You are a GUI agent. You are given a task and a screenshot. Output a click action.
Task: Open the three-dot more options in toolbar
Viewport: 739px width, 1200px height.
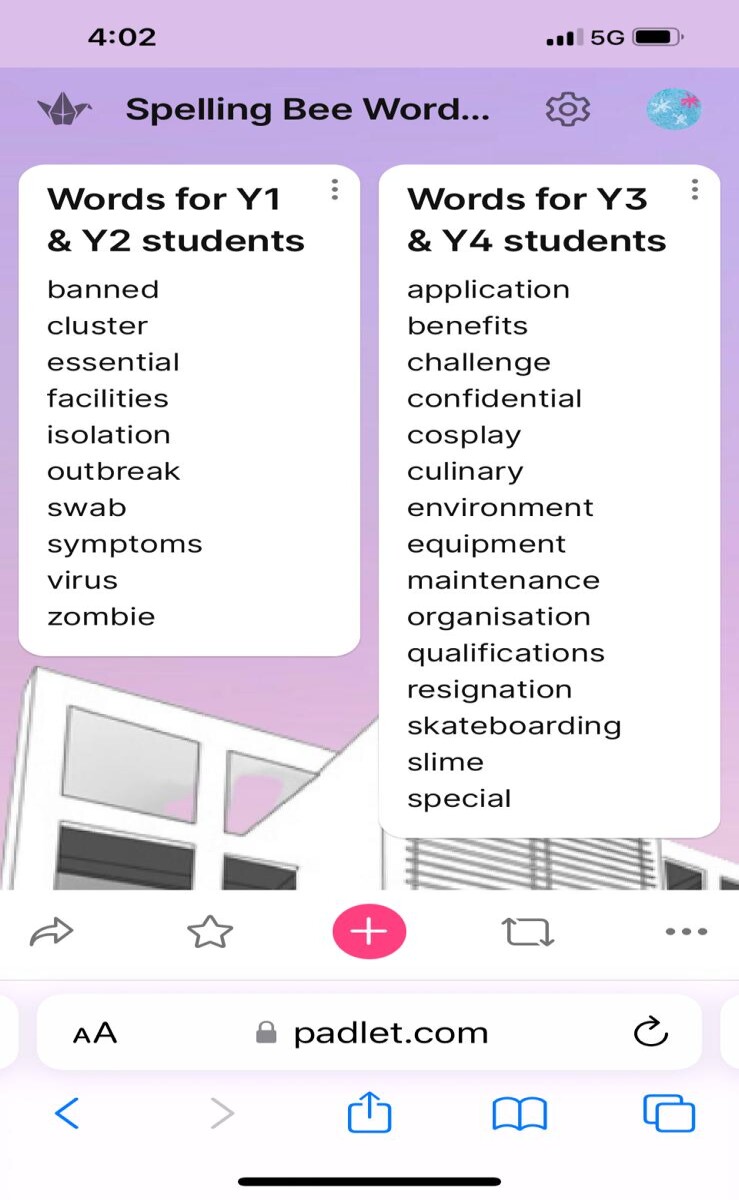(686, 932)
